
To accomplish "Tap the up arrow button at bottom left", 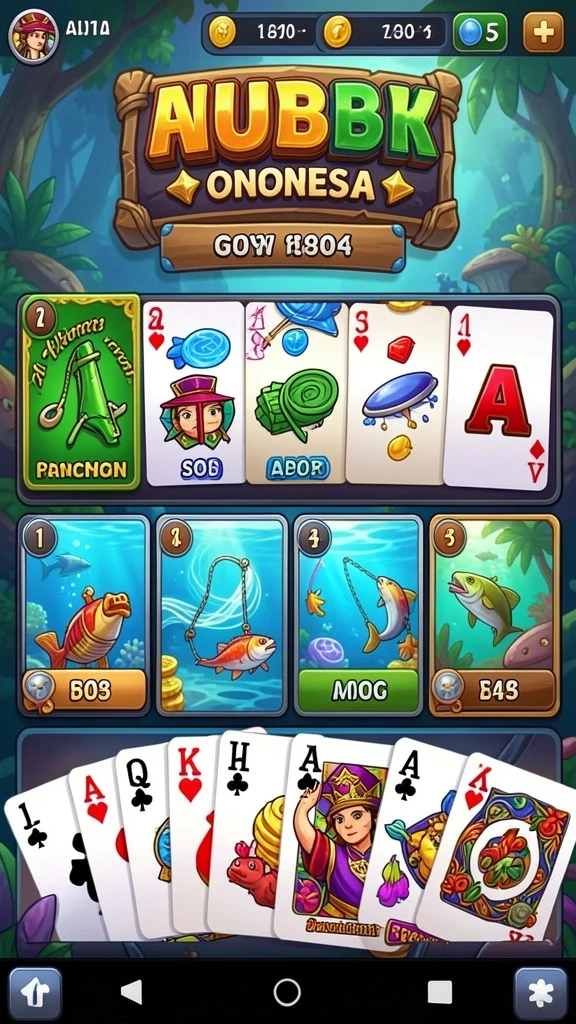I will 35,994.
